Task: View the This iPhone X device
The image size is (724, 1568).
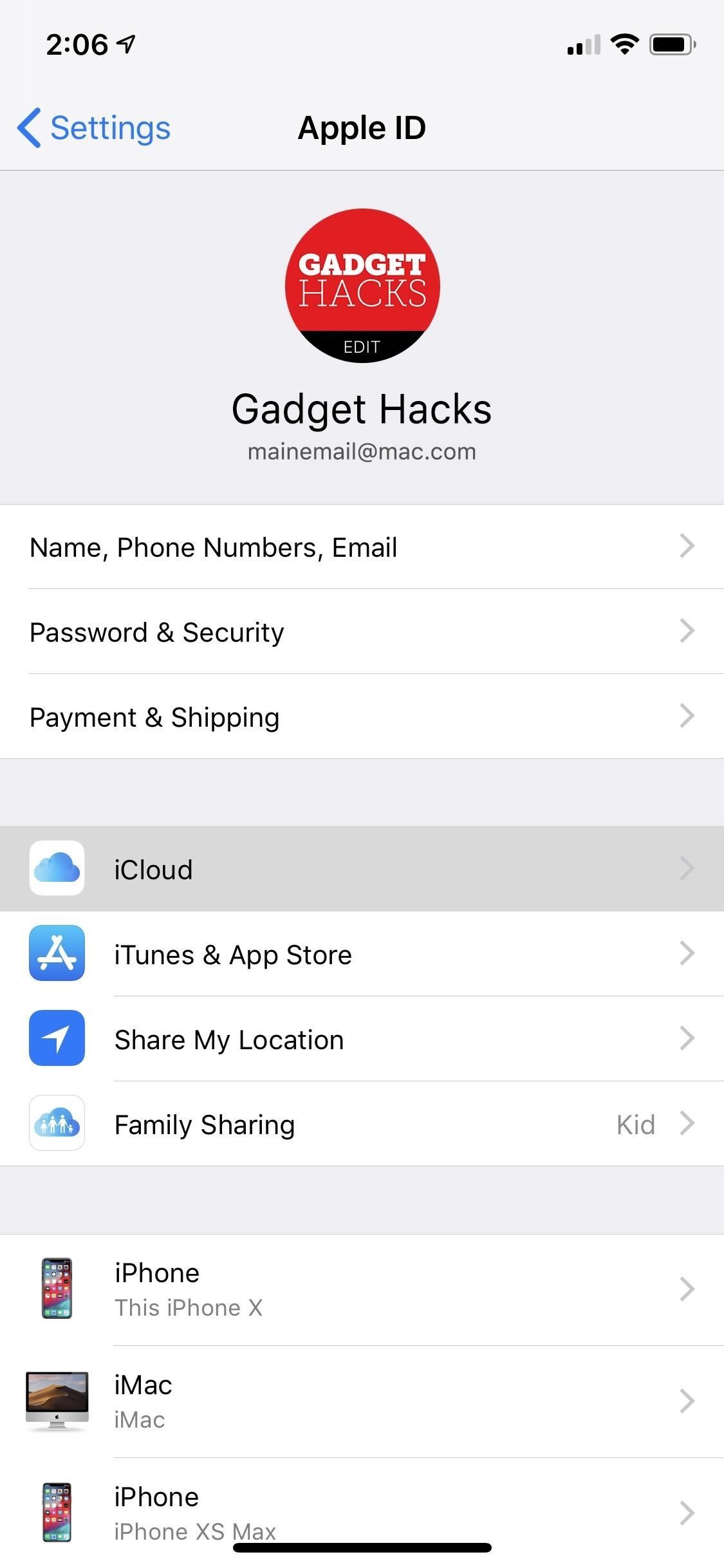Action: tap(362, 1289)
